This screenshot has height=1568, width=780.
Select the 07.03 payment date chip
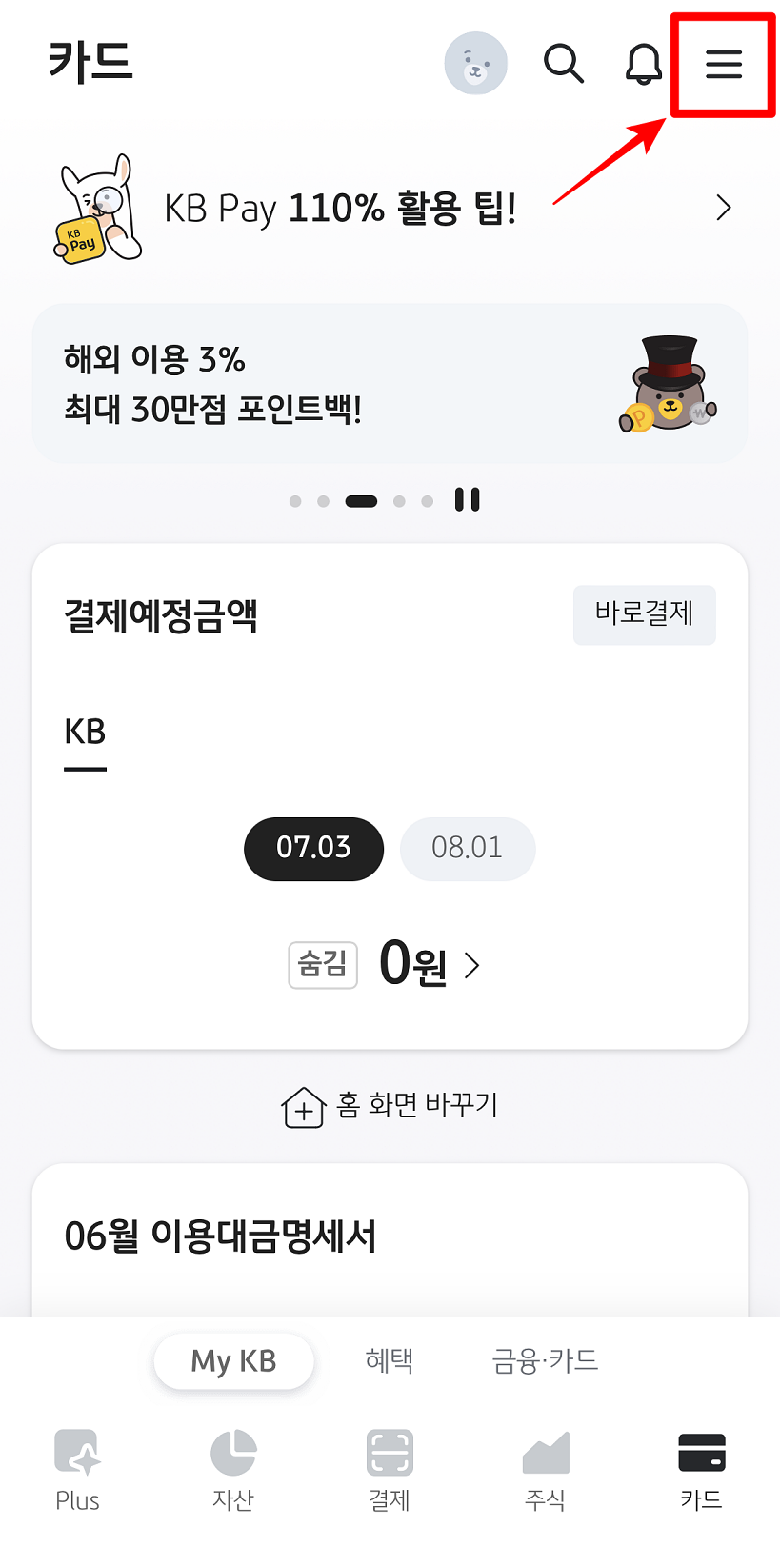point(313,848)
